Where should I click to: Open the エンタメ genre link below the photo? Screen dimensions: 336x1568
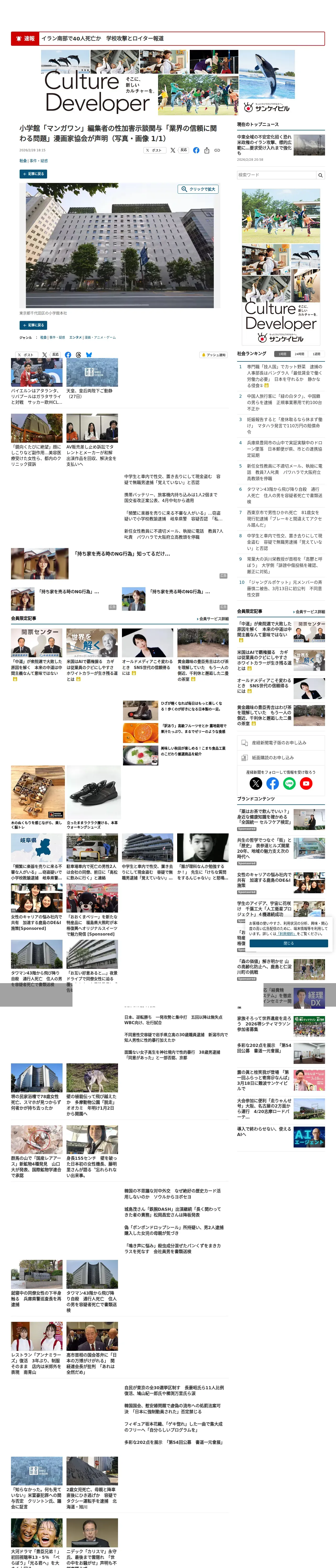coord(75,337)
